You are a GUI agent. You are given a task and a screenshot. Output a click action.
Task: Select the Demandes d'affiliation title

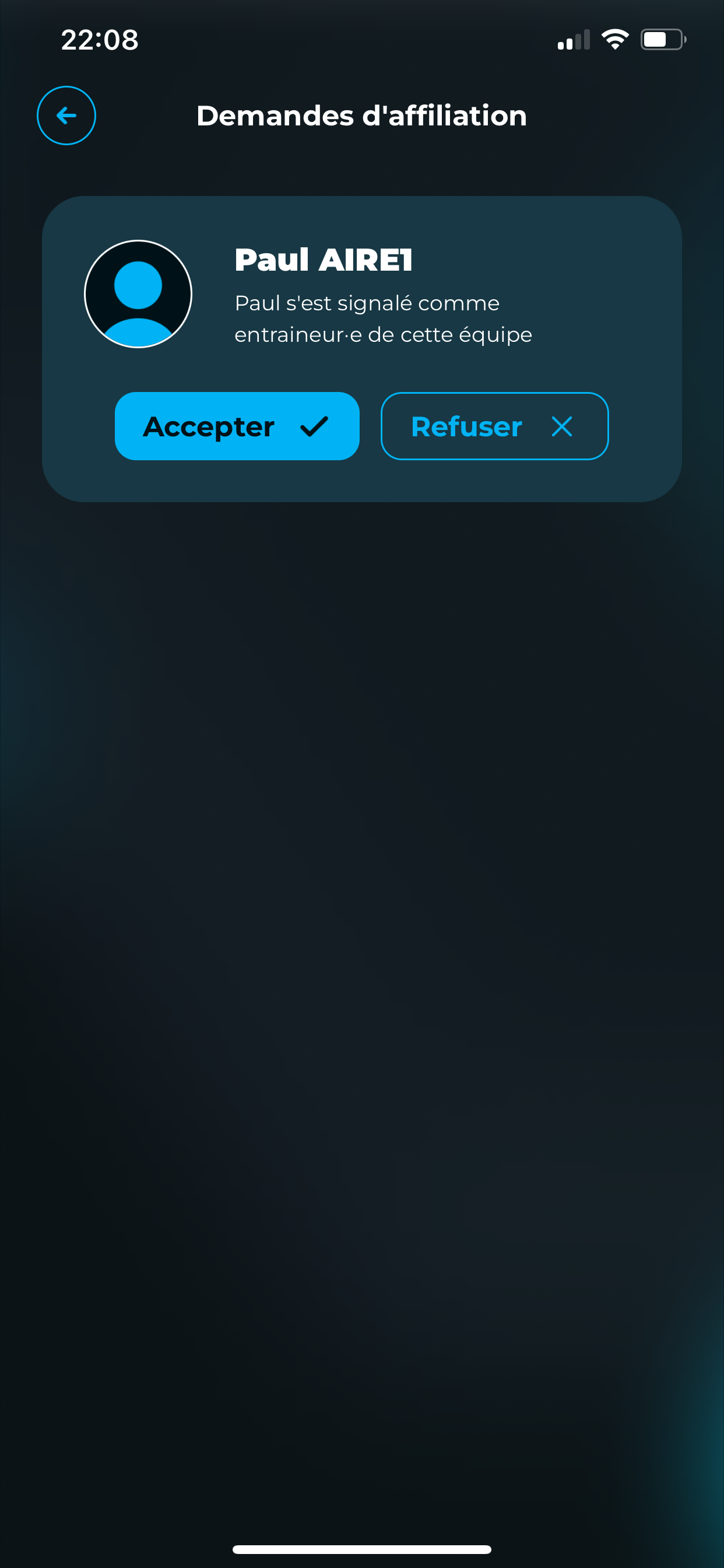[x=361, y=116]
